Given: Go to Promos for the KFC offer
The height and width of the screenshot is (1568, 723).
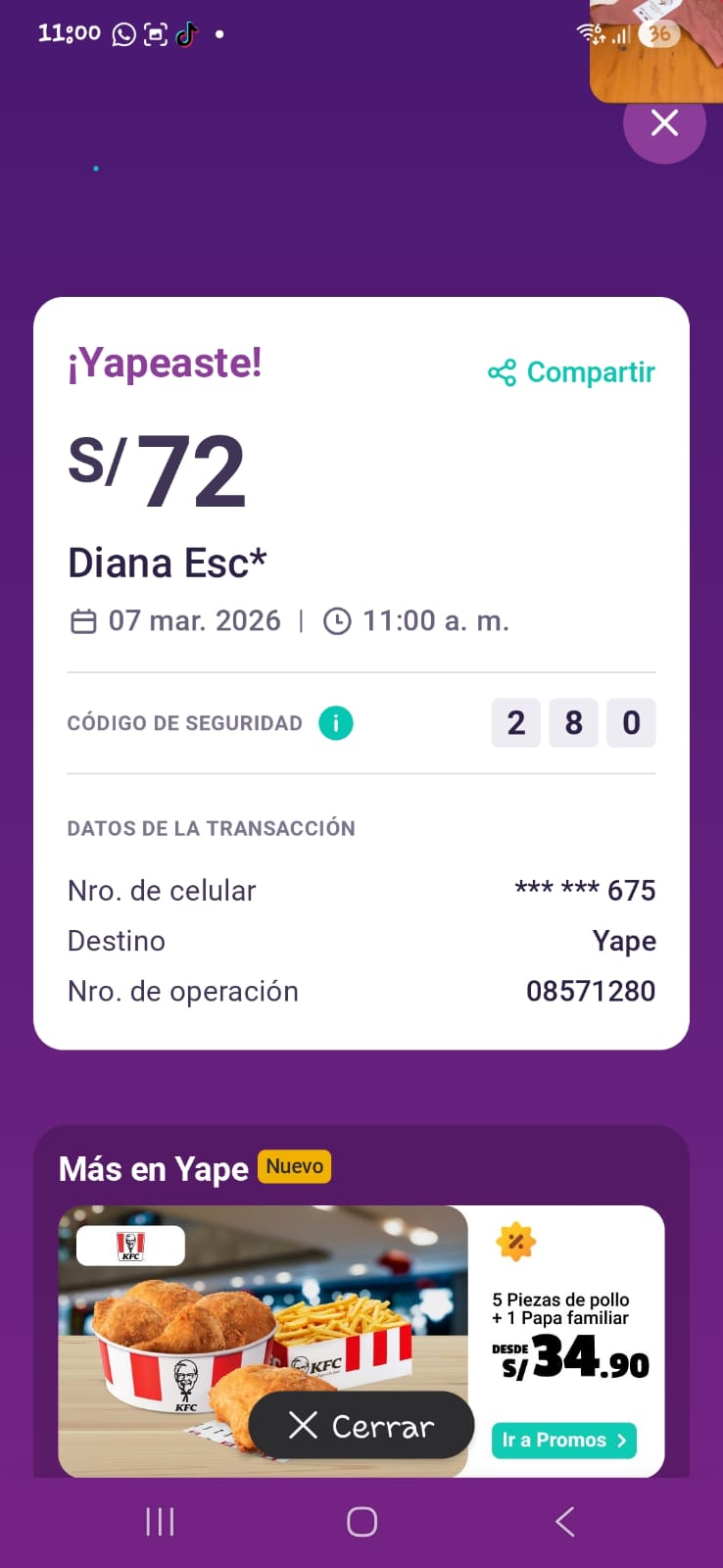Looking at the screenshot, I should 563,1440.
